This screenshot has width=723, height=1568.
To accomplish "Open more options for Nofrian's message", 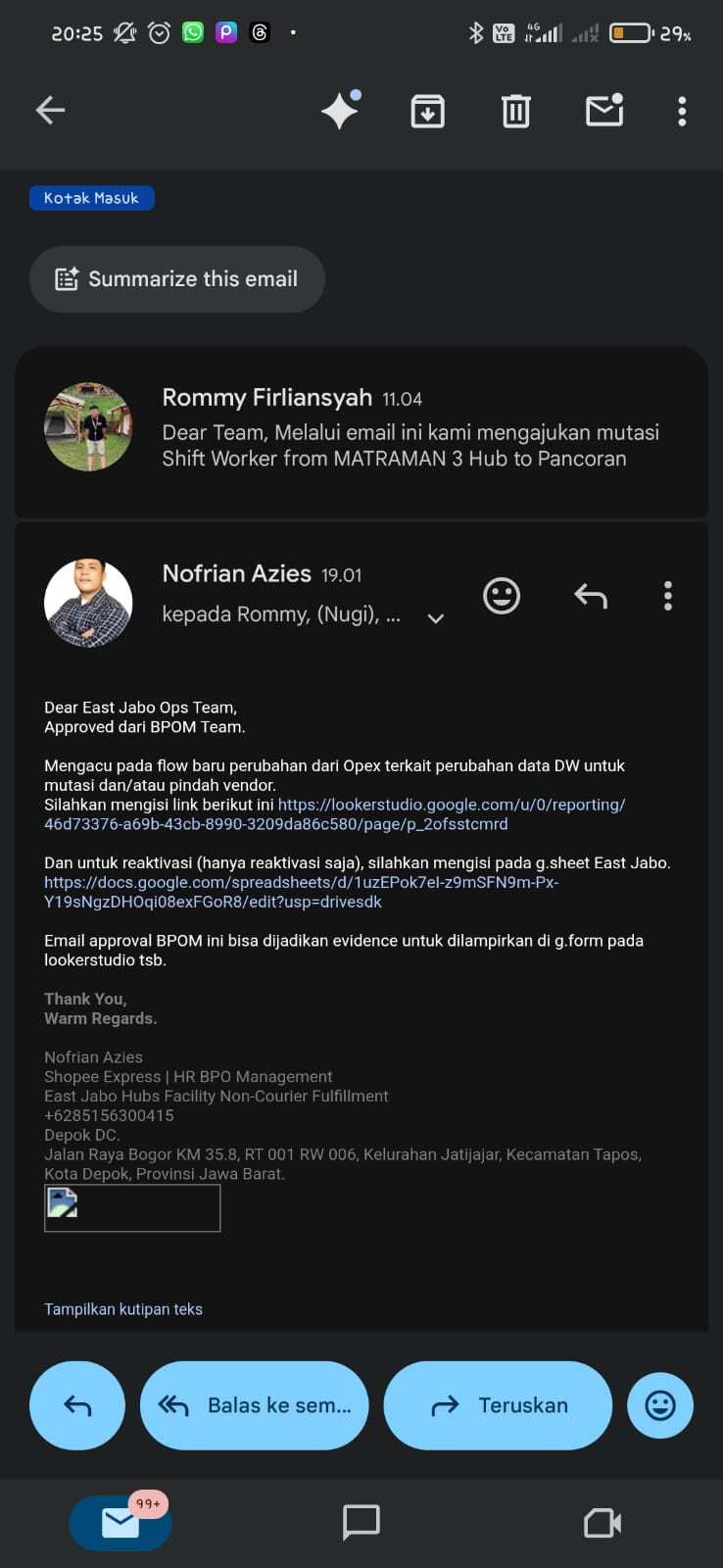I will coord(668,595).
